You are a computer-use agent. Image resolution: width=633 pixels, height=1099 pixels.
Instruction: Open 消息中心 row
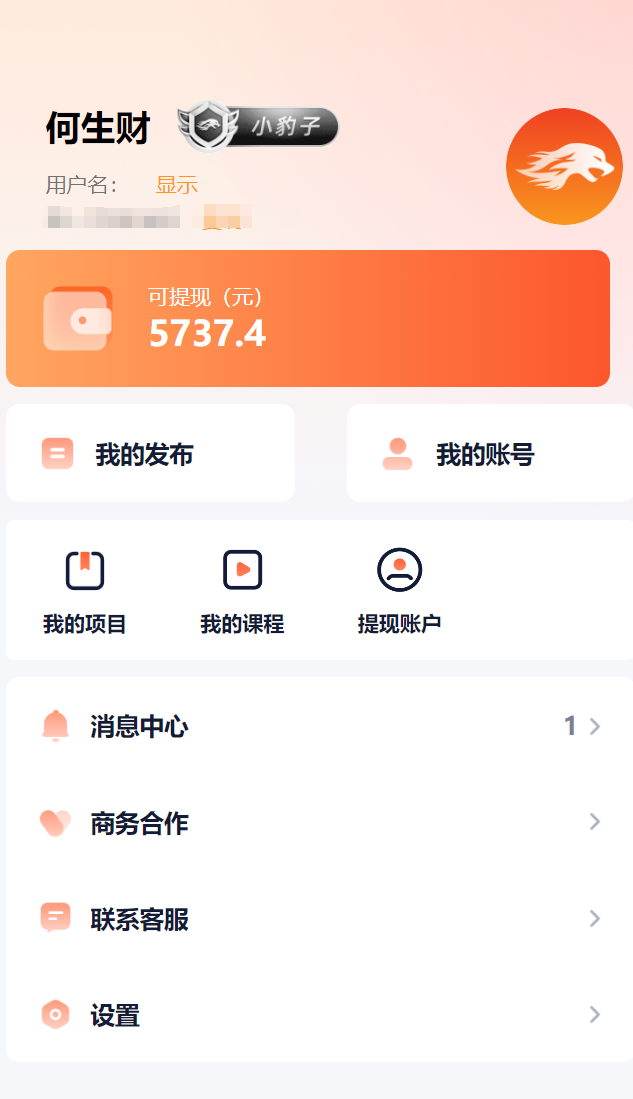[318, 726]
